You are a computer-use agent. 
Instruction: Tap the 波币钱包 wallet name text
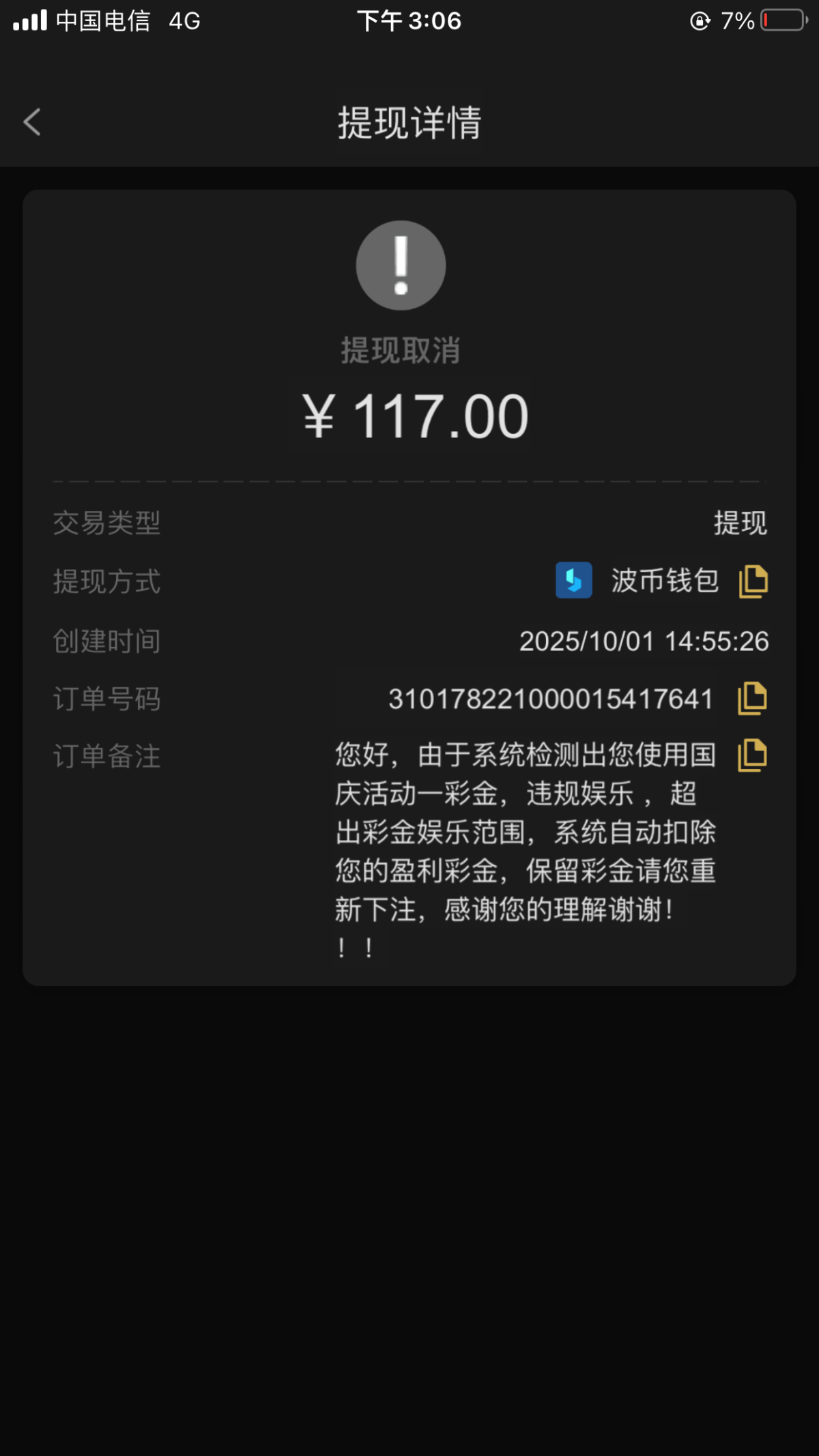(x=665, y=581)
